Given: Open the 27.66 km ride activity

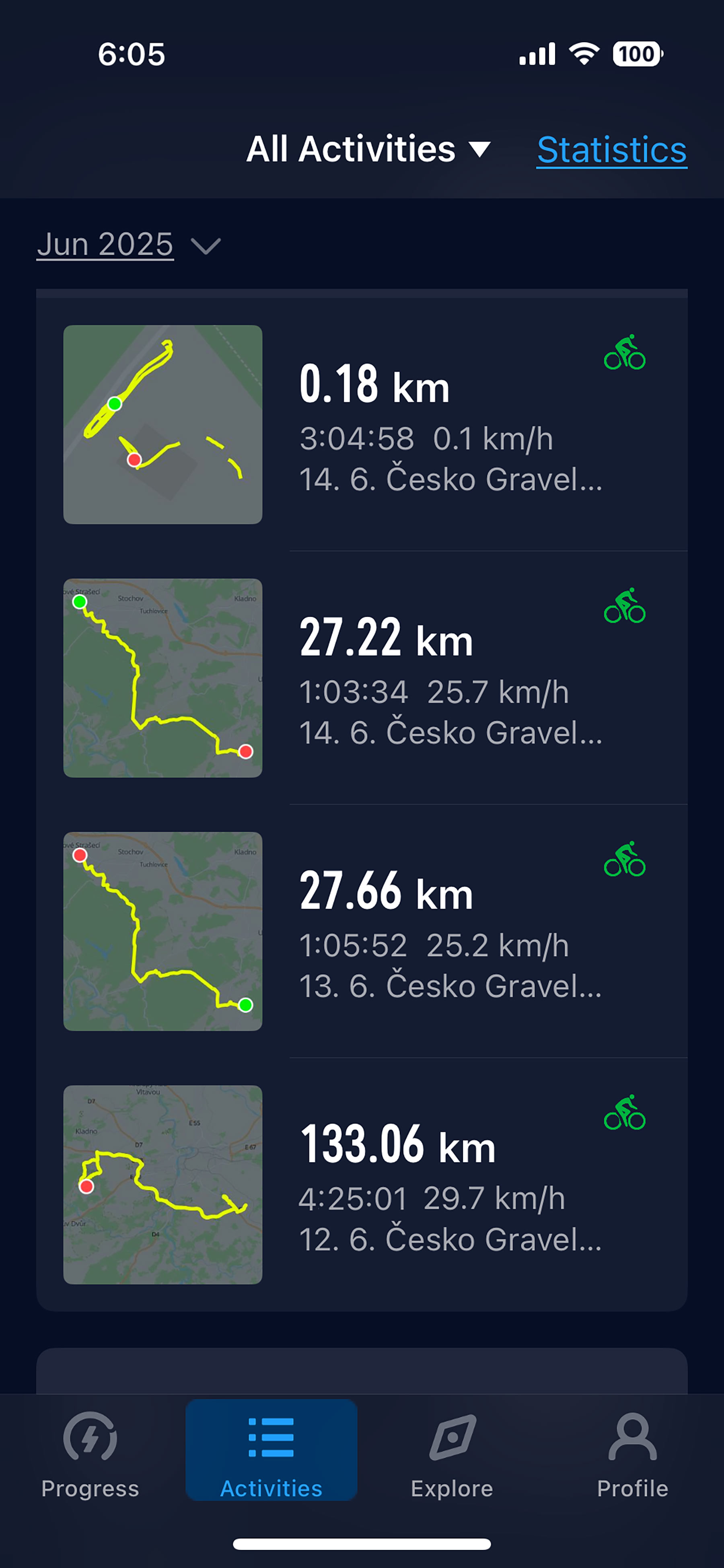Looking at the screenshot, I should click(450, 931).
